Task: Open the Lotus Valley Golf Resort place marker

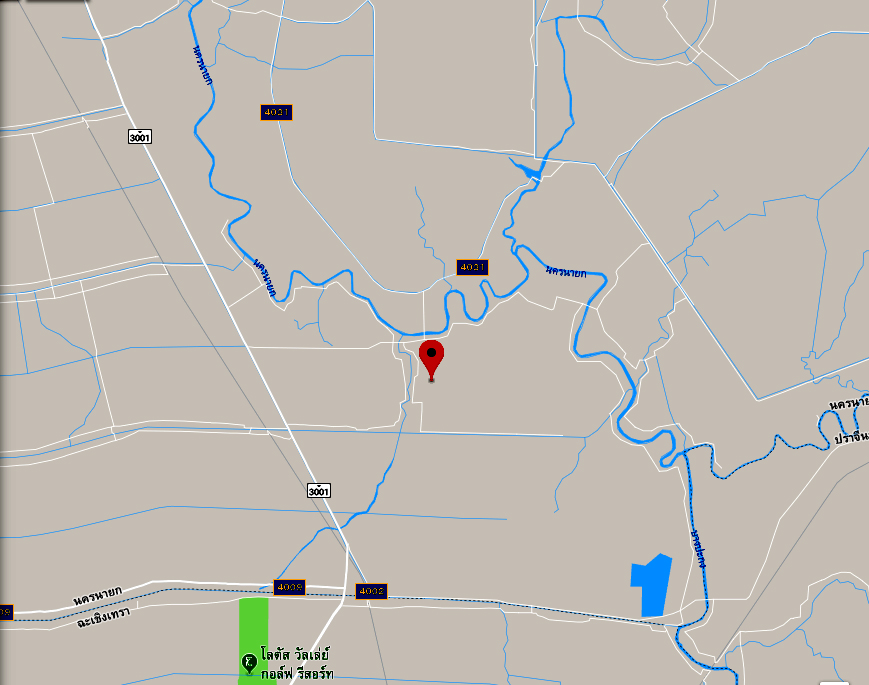Action: 250,661
